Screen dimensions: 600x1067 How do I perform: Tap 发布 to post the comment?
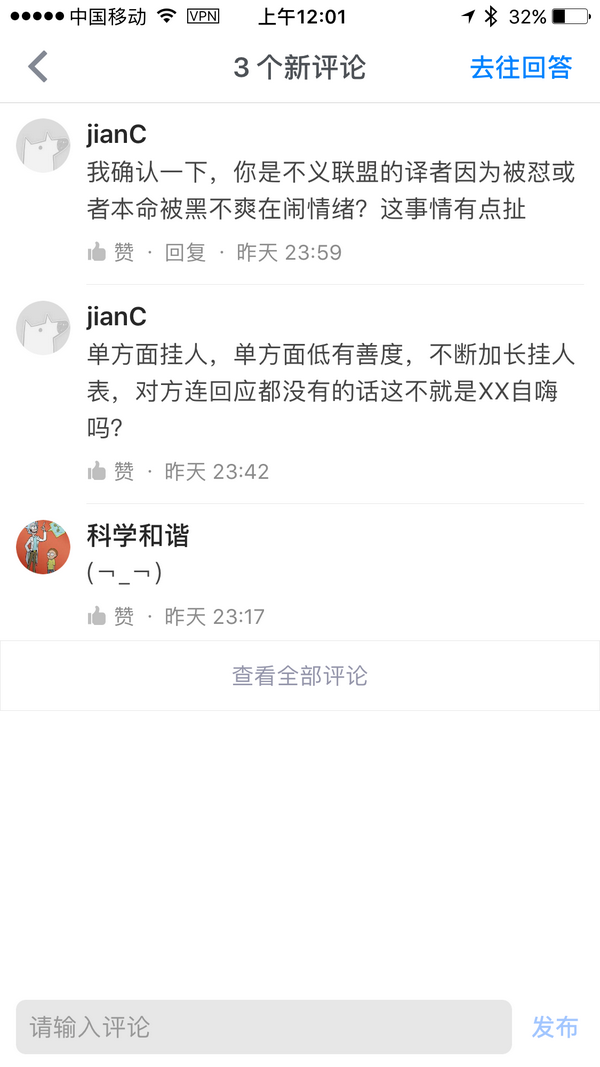tap(555, 1027)
